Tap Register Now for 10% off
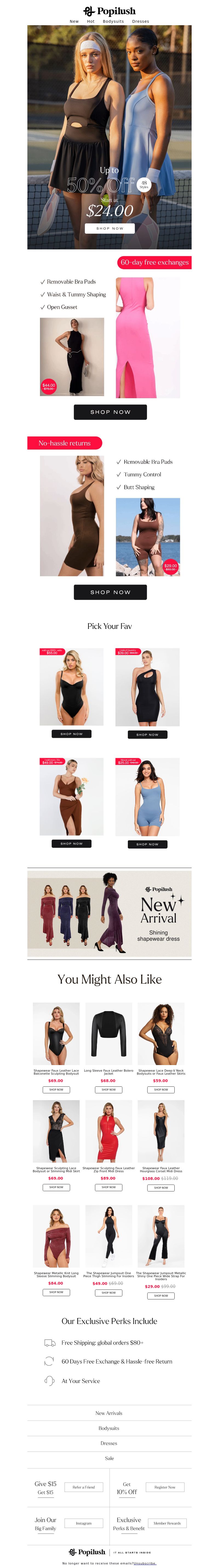Viewport: 219px width, 1568px height. (165, 1487)
